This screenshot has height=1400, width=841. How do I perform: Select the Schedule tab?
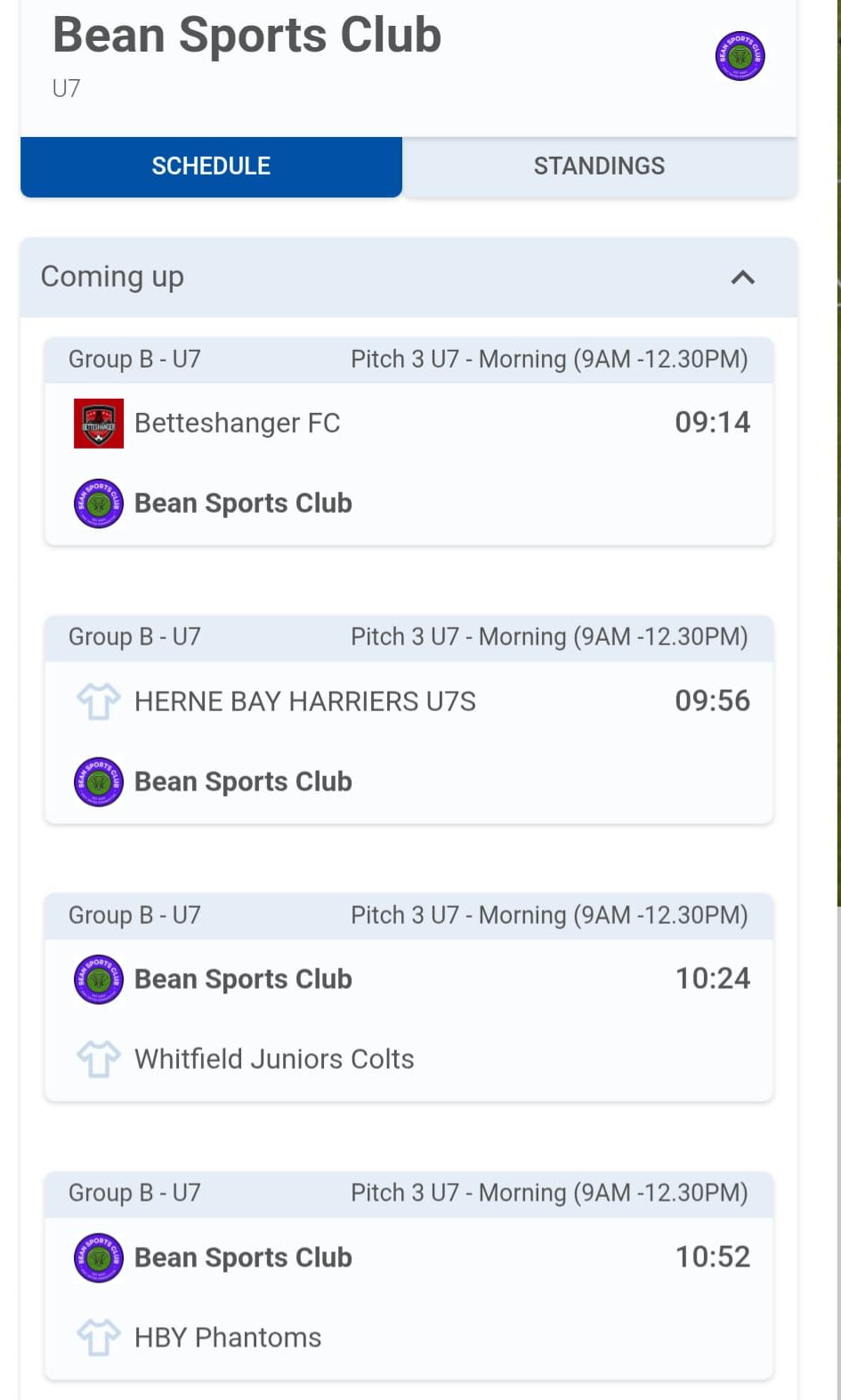(211, 166)
